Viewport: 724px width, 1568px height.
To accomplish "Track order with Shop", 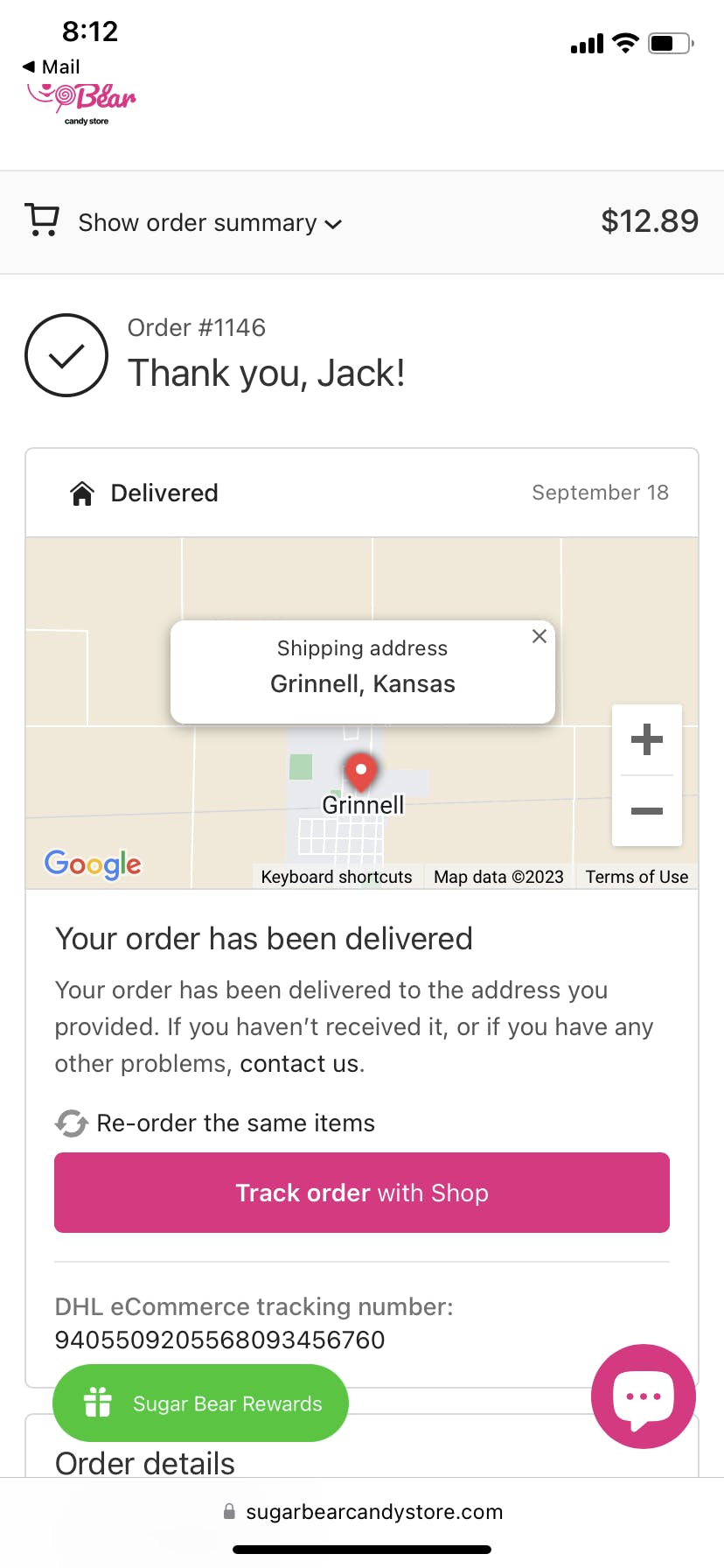I will coord(362,1193).
